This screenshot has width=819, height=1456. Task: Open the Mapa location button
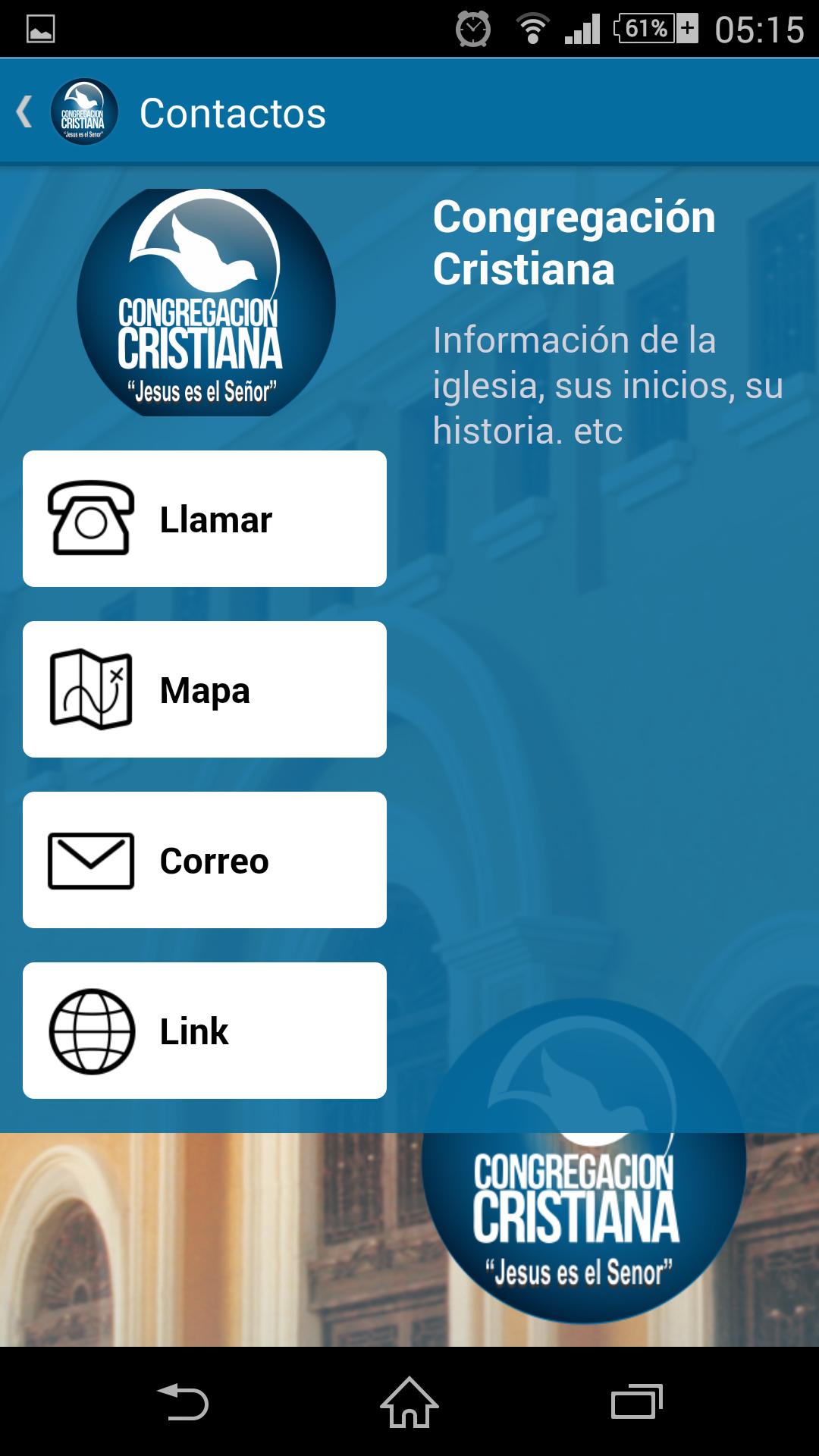point(205,689)
